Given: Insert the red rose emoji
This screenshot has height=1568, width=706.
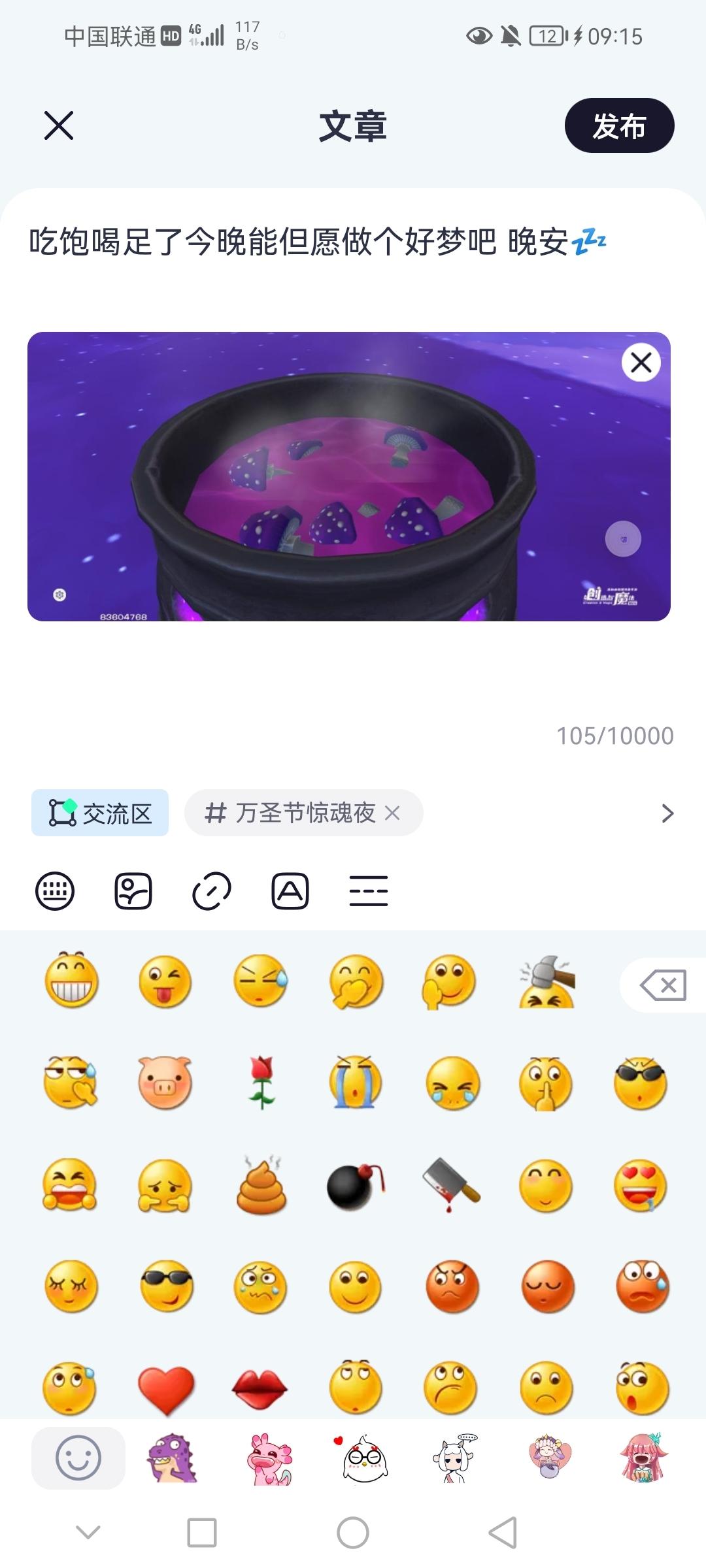Looking at the screenshot, I should click(x=261, y=1082).
